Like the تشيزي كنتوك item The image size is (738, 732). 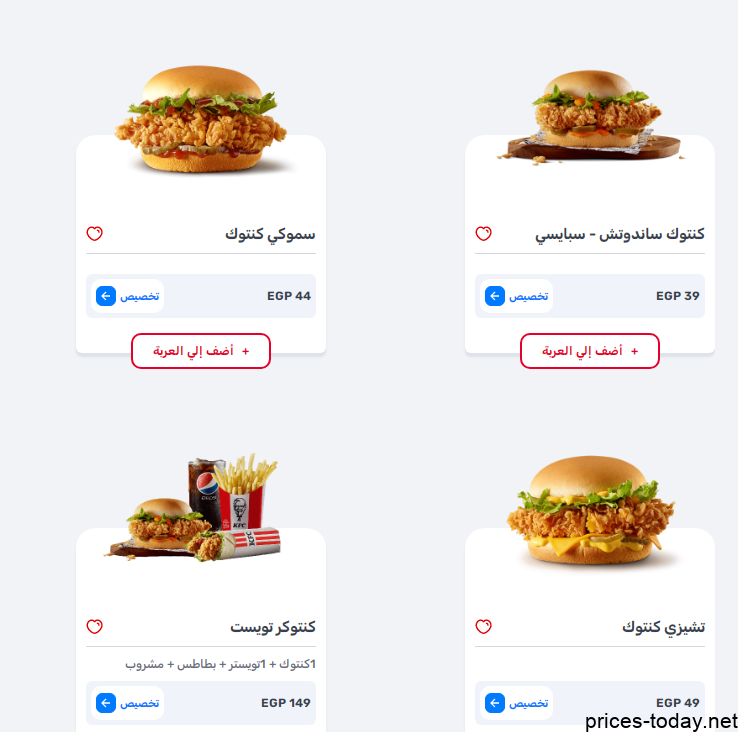[x=483, y=627]
